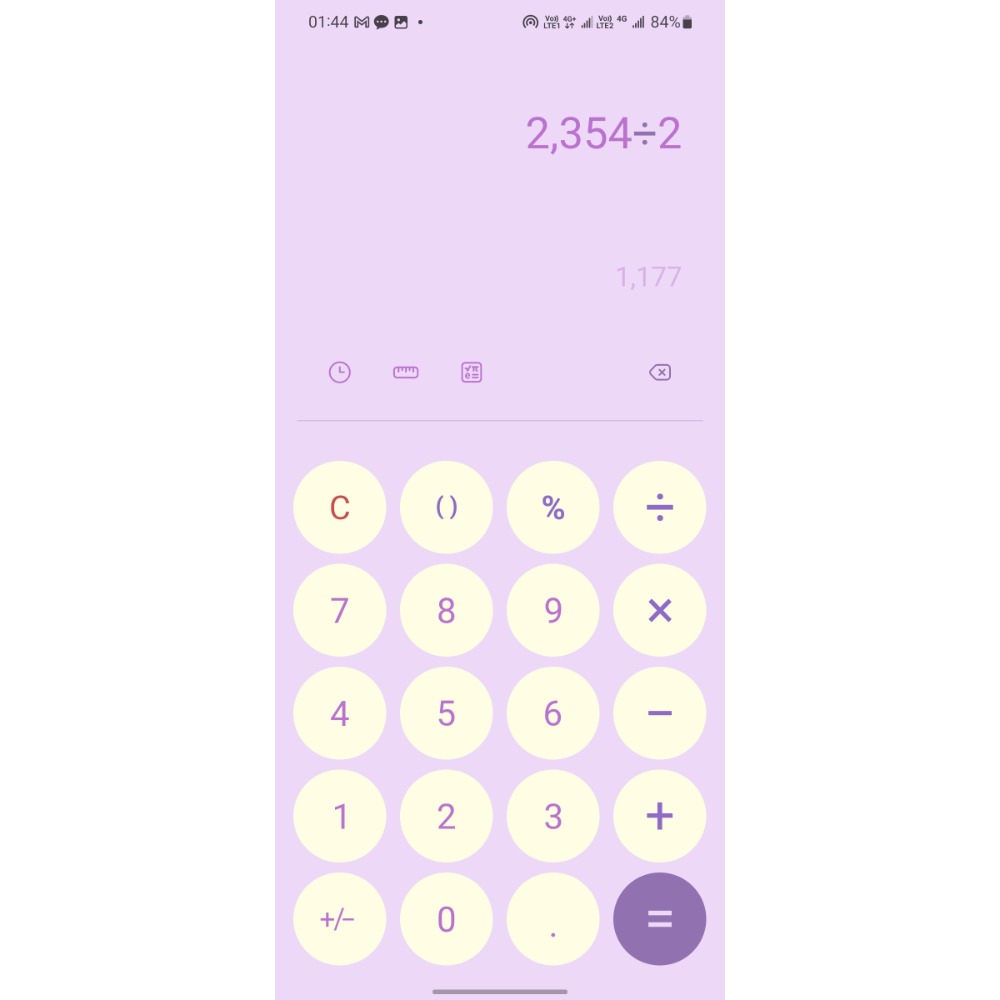Delete the last digit with backspace
The height and width of the screenshot is (1000, 1000).
click(659, 373)
